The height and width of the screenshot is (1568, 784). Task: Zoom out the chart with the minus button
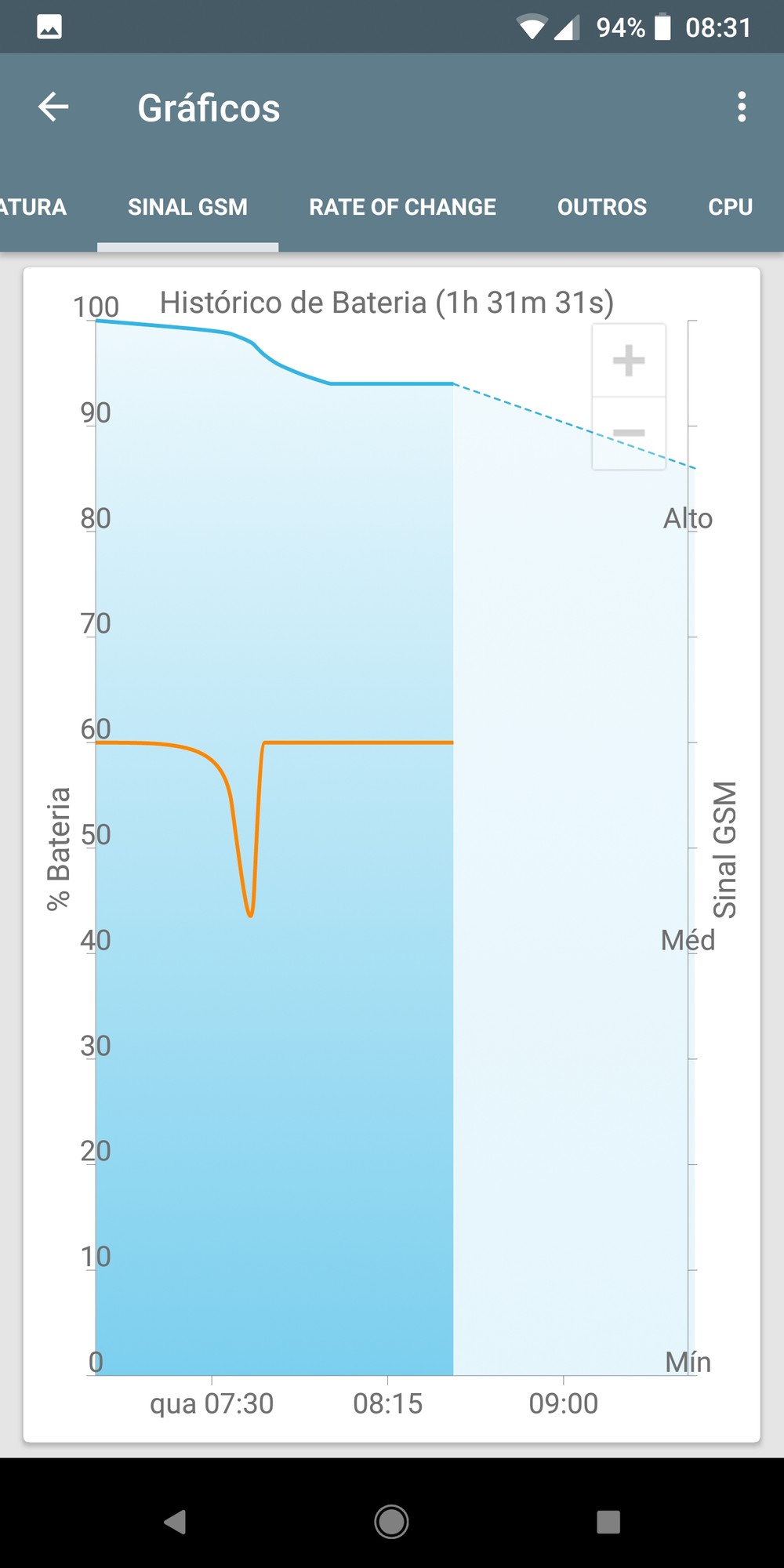pyautogui.click(x=629, y=433)
